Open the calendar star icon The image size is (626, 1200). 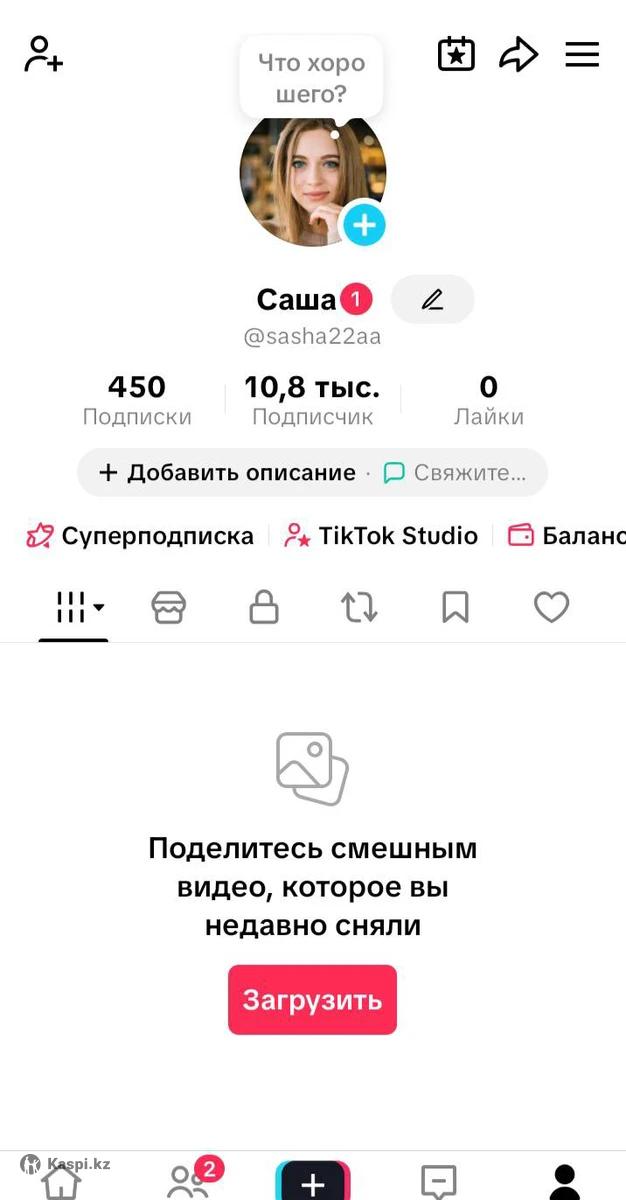click(456, 54)
